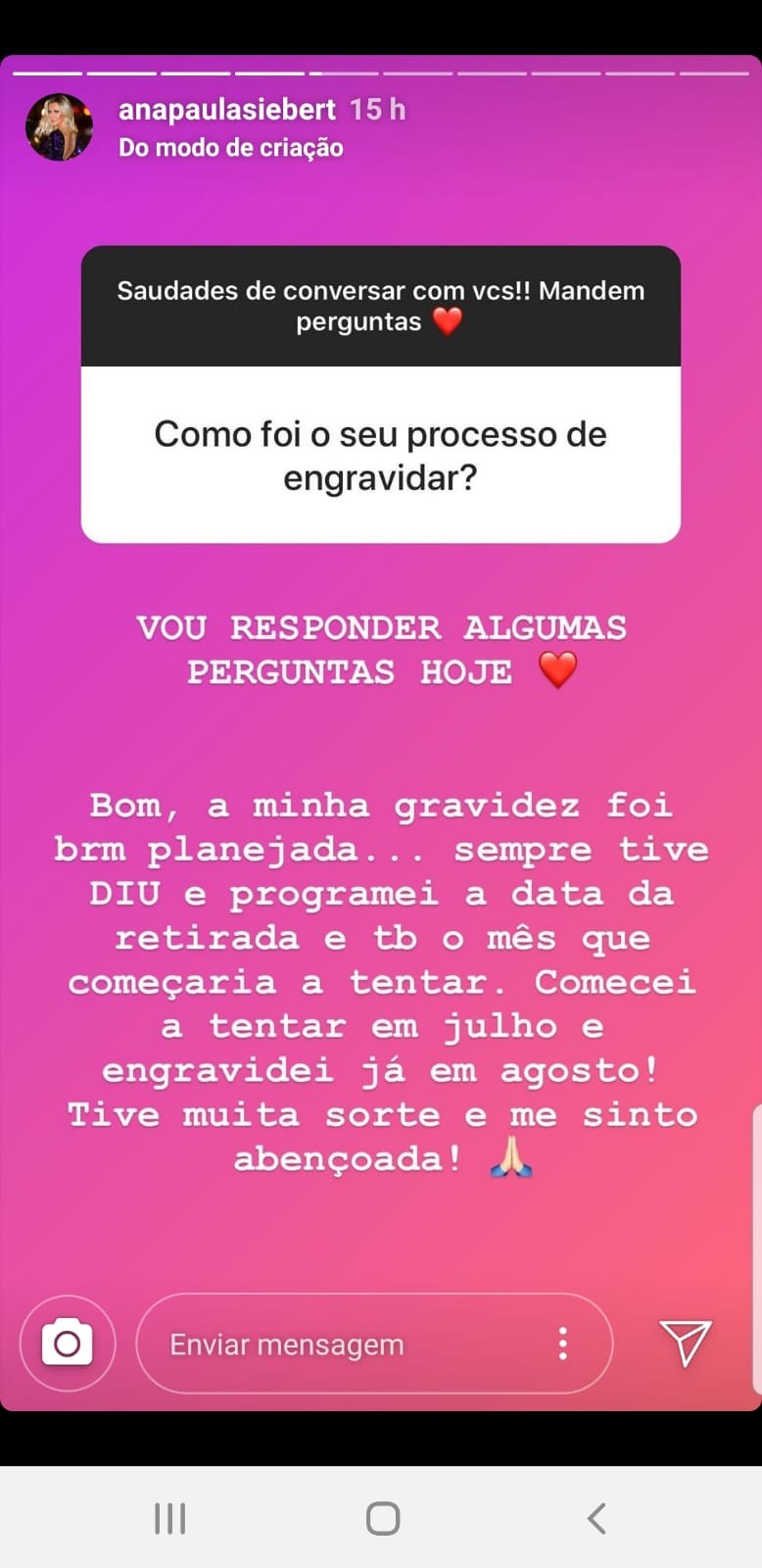Open the recent apps view

tap(169, 1518)
